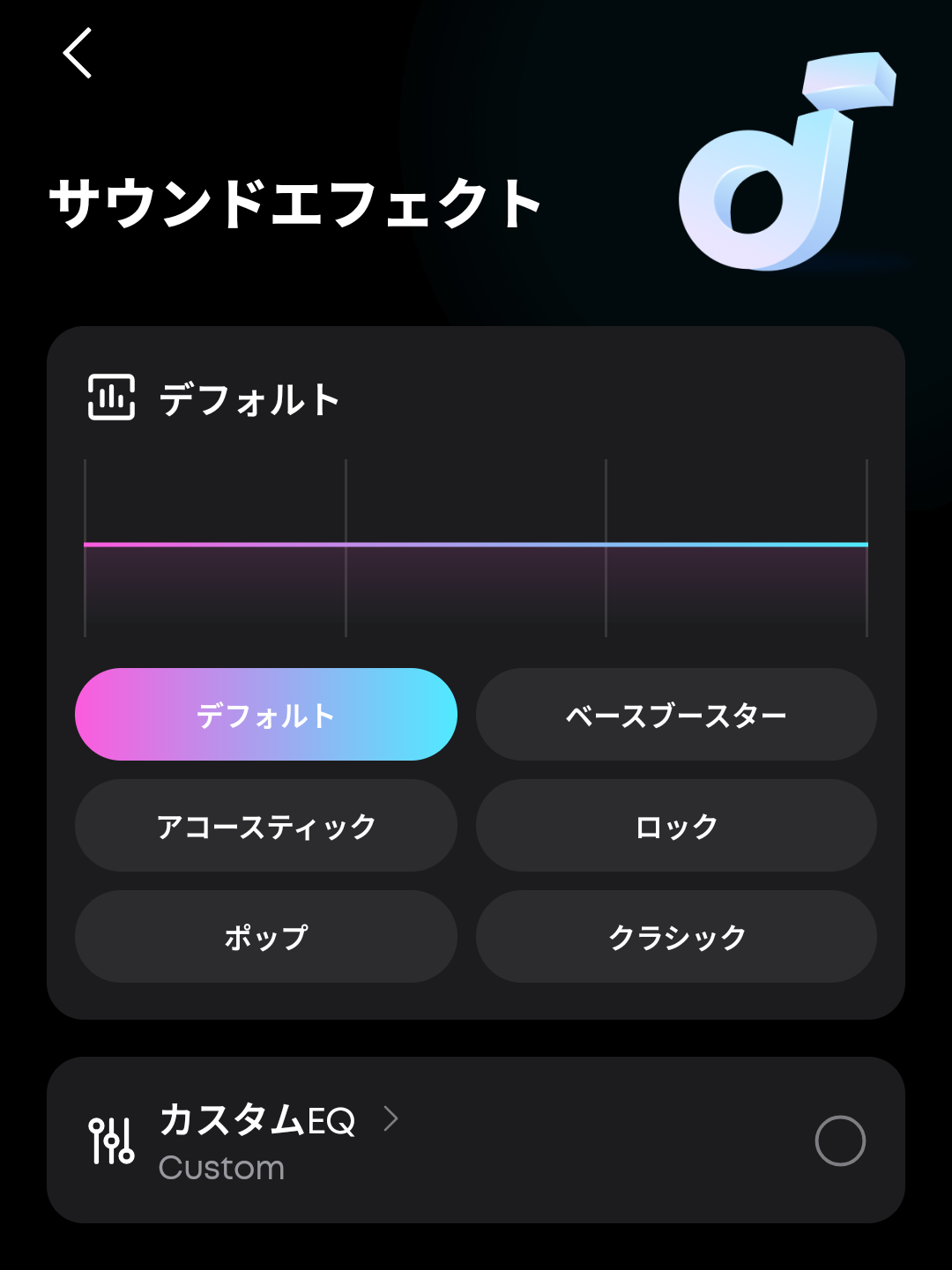This screenshot has height=1270, width=952.
Task: Pick the ポップ equalizer preset
Action: coord(266,937)
